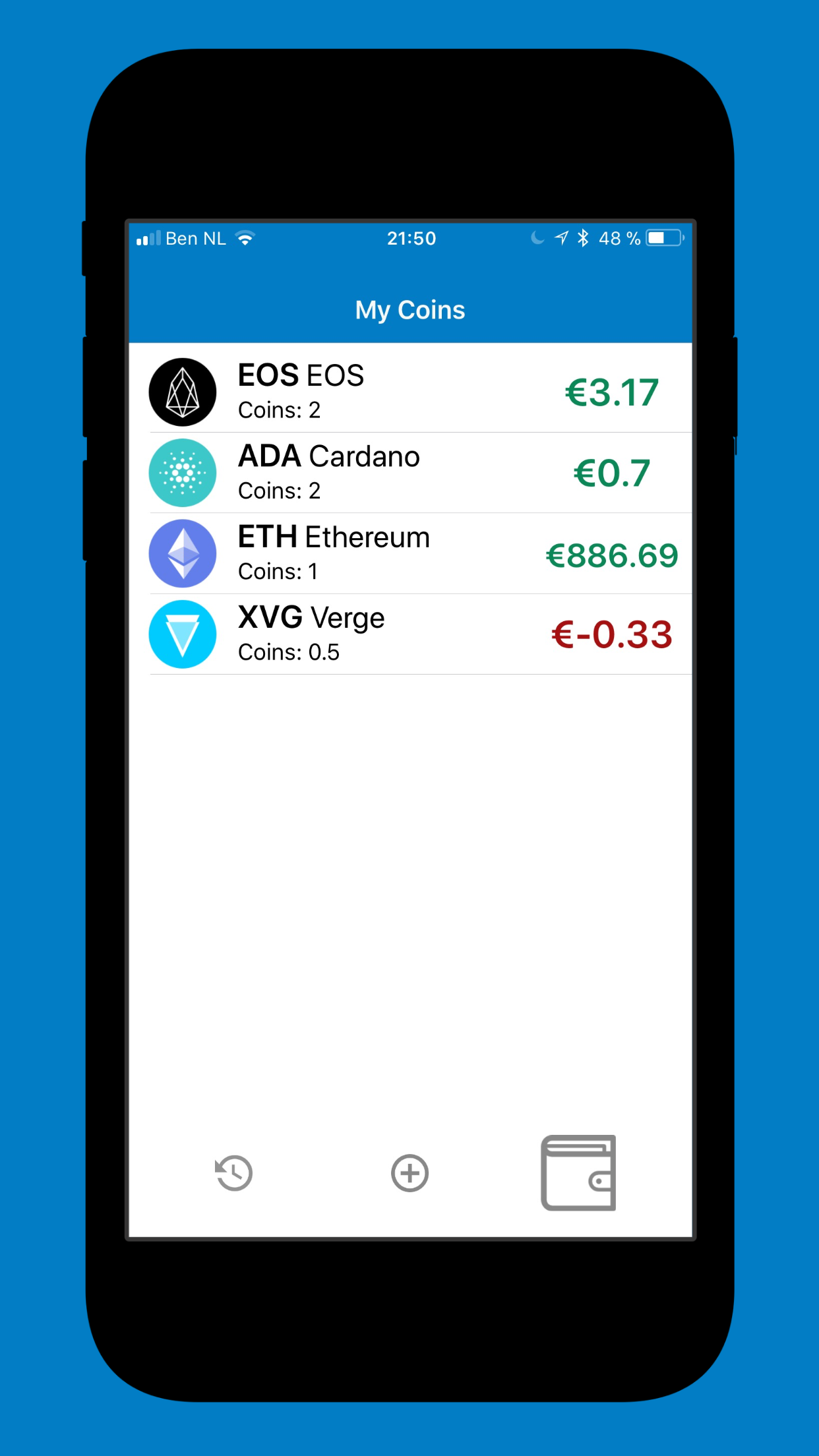Tap the green €886.69 profit value

(612, 555)
